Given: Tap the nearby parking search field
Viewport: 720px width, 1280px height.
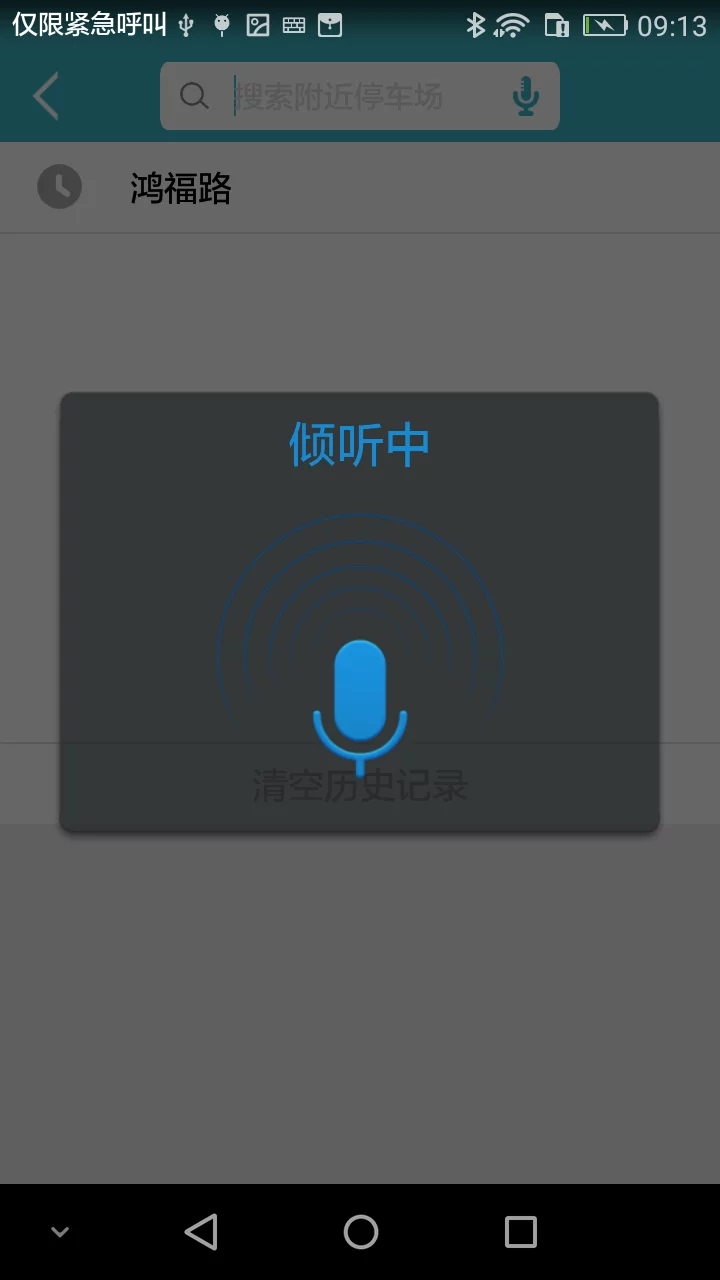Looking at the screenshot, I should [x=340, y=96].
